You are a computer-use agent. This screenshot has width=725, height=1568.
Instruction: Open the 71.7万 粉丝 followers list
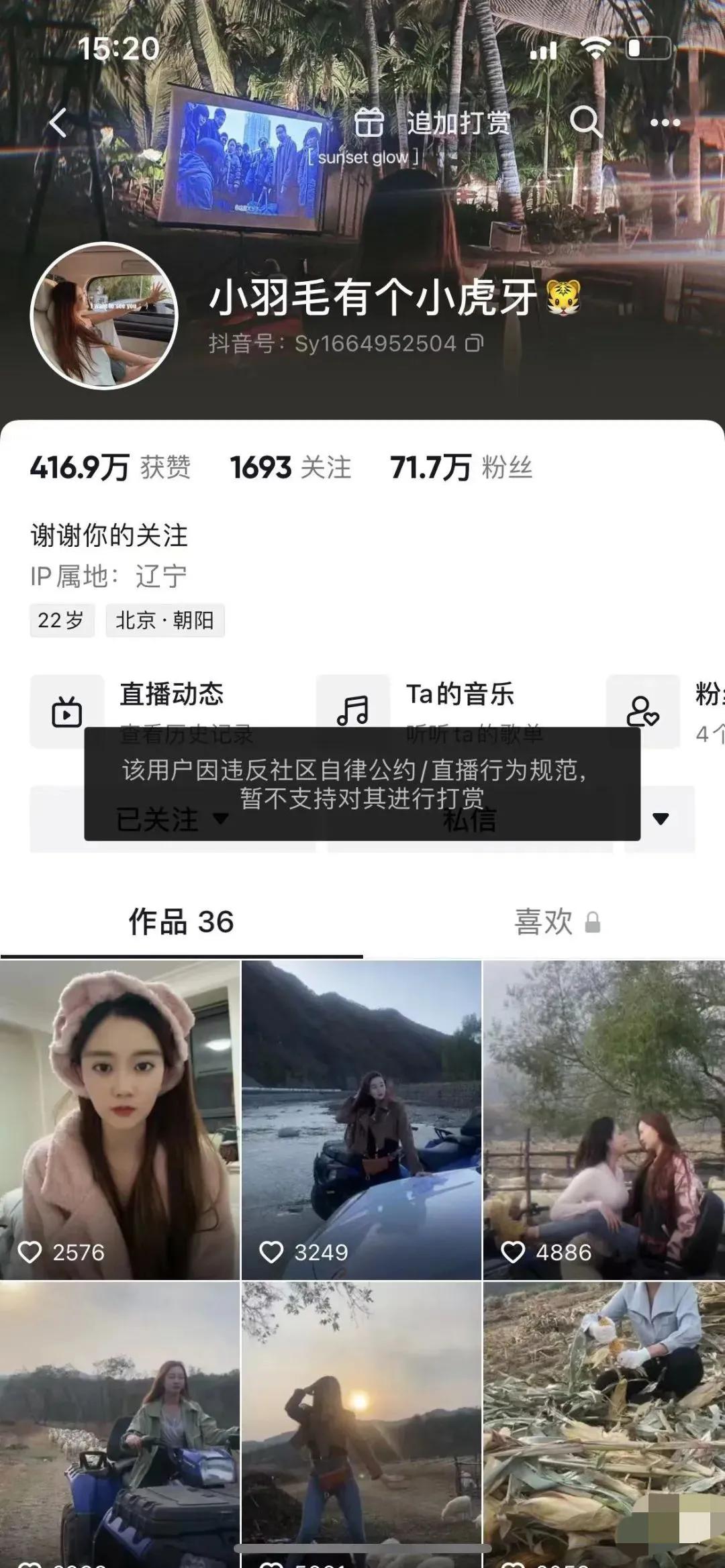click(x=461, y=468)
